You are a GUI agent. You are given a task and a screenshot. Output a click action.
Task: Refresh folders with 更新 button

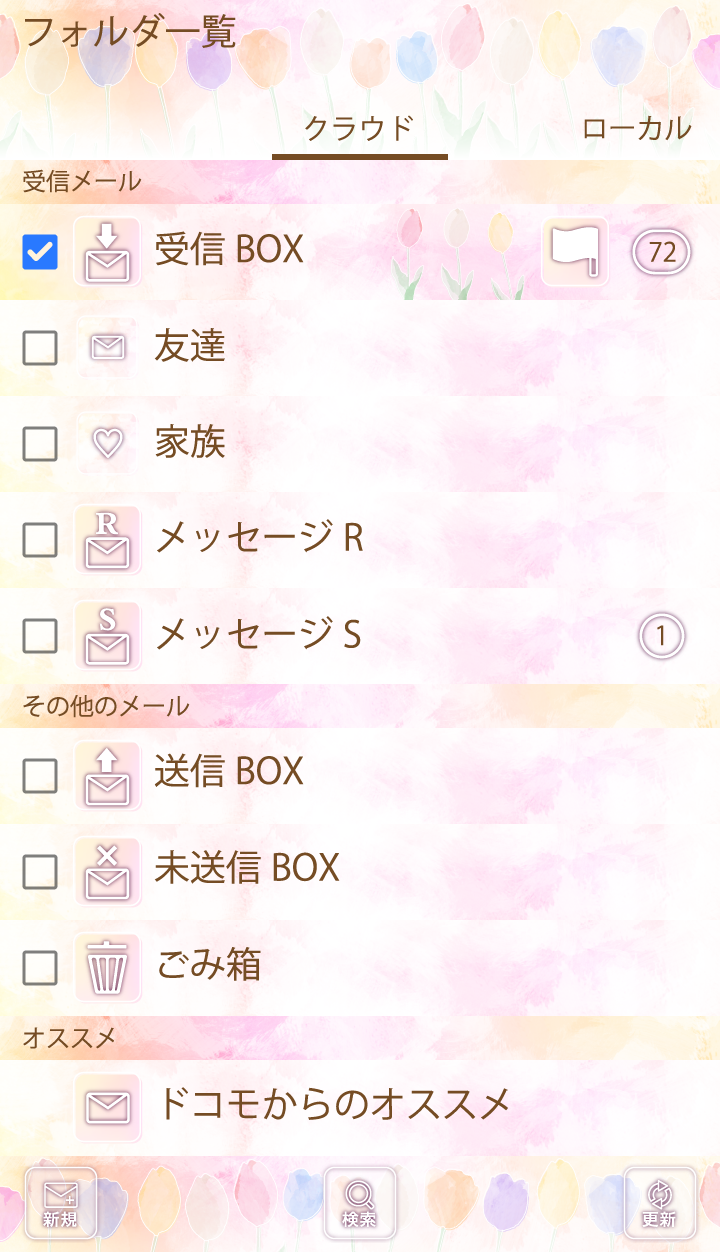click(x=659, y=1203)
